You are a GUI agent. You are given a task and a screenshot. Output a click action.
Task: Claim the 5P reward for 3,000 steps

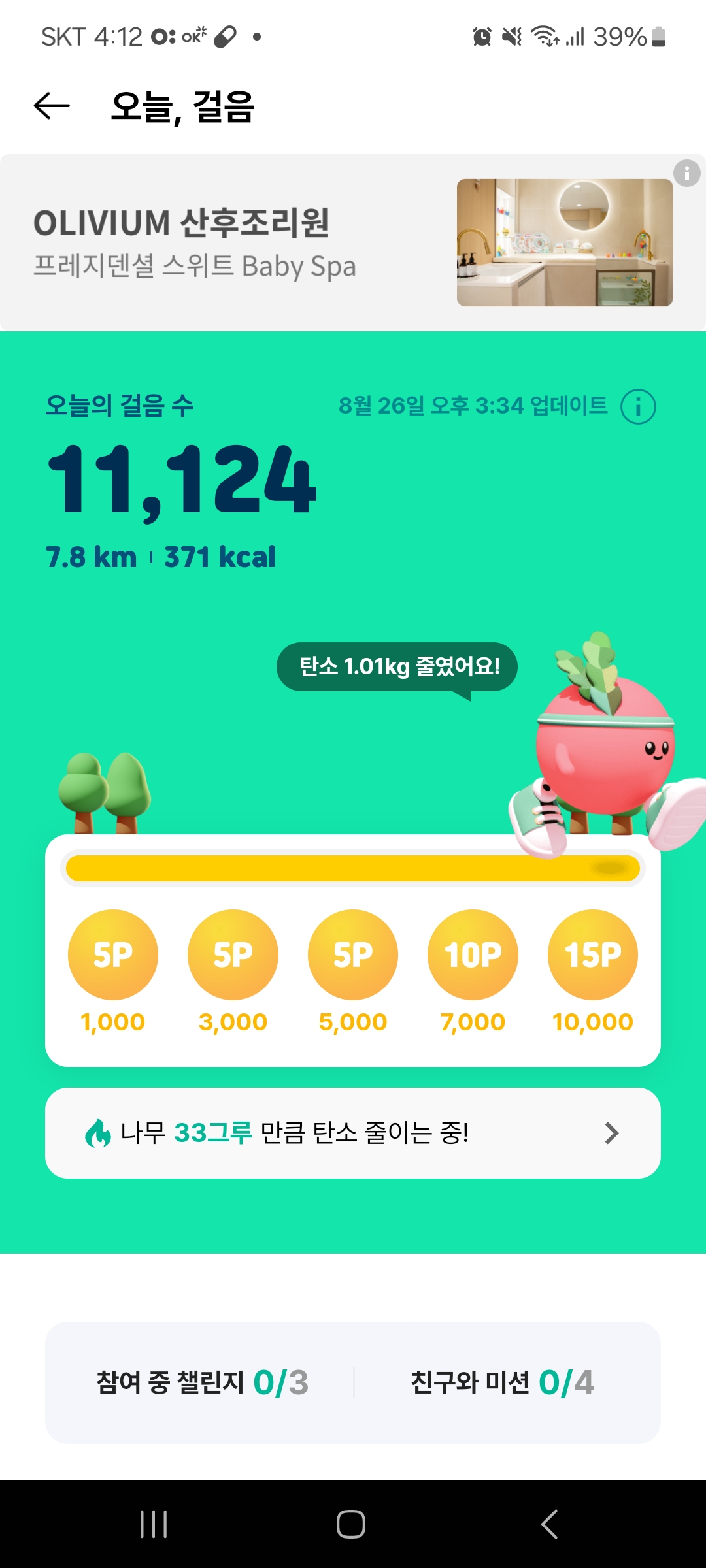[233, 955]
